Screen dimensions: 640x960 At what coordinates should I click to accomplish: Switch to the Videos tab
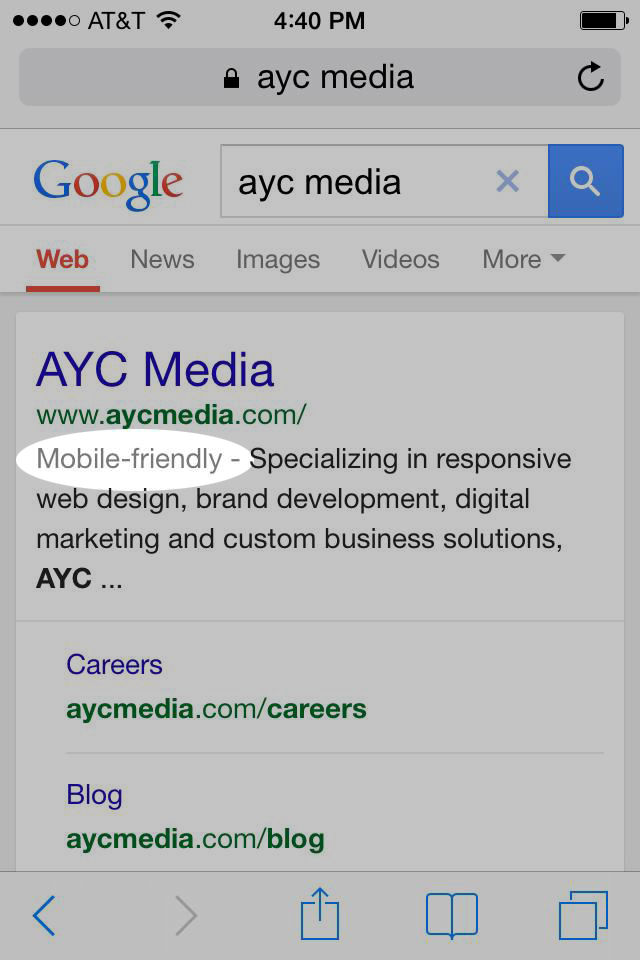click(x=400, y=259)
